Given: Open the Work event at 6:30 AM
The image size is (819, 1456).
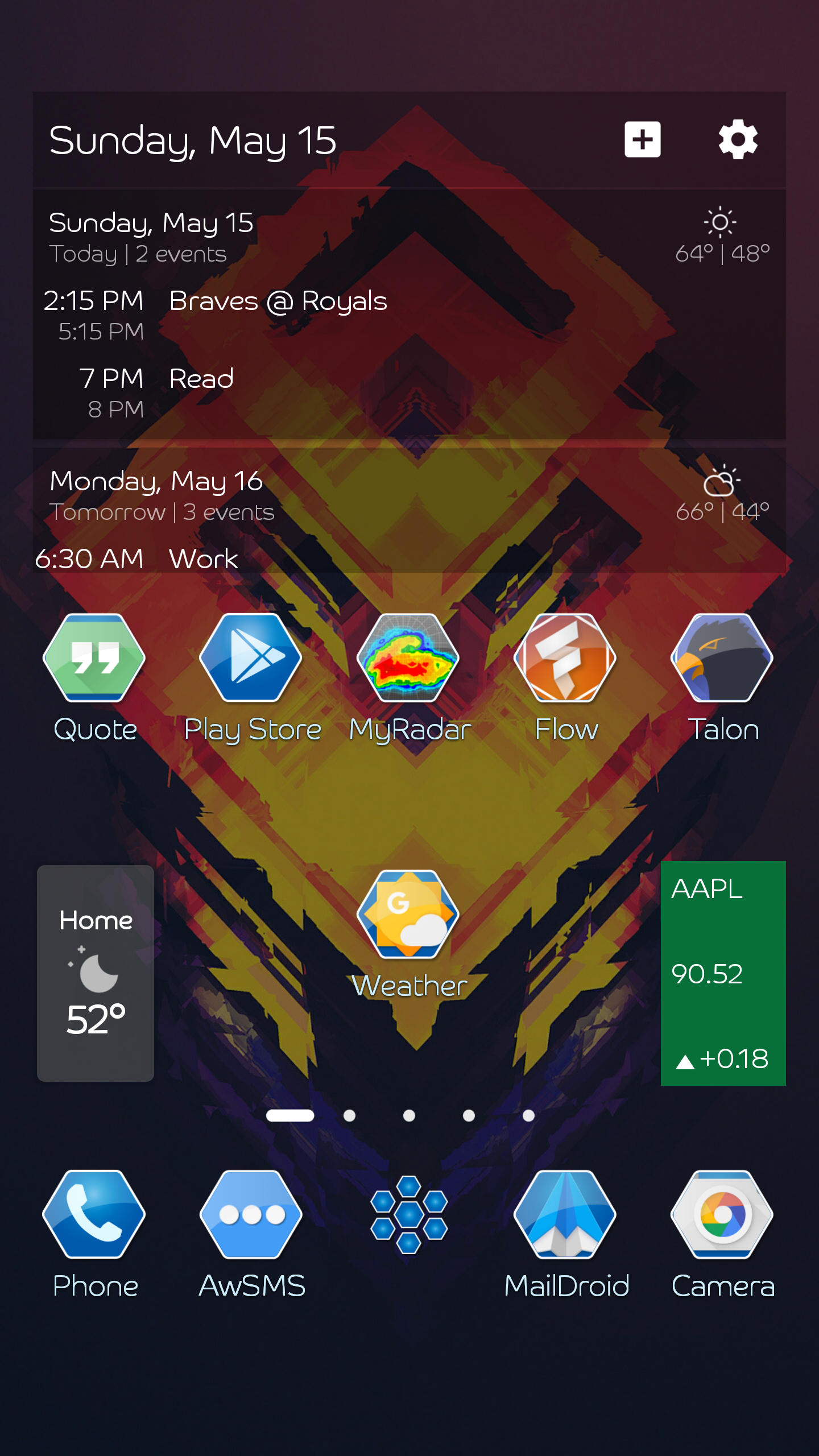Looking at the screenshot, I should point(204,559).
